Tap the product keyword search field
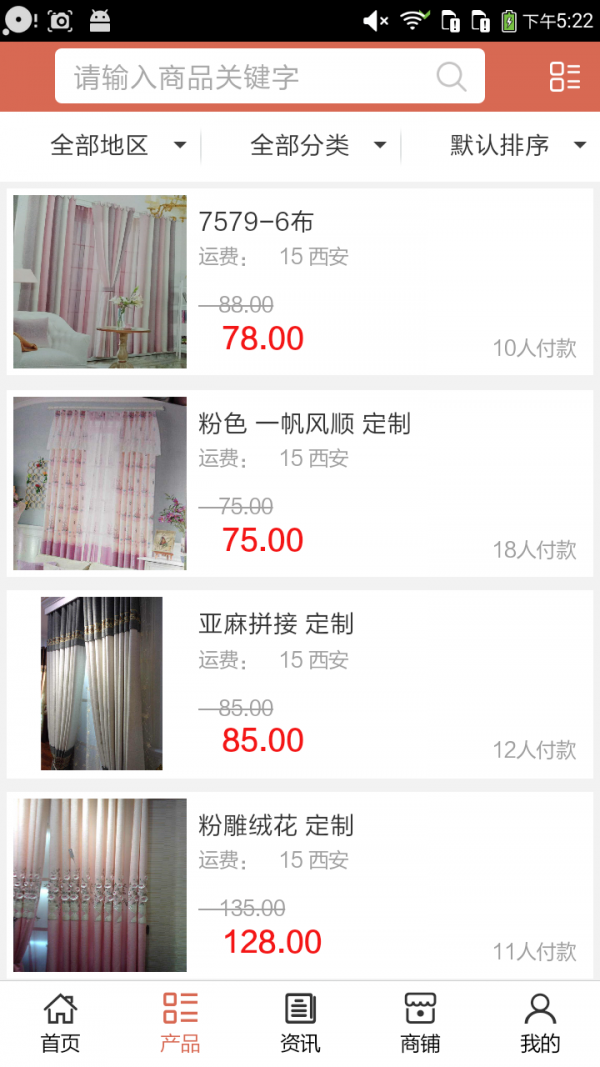 (x=250, y=77)
